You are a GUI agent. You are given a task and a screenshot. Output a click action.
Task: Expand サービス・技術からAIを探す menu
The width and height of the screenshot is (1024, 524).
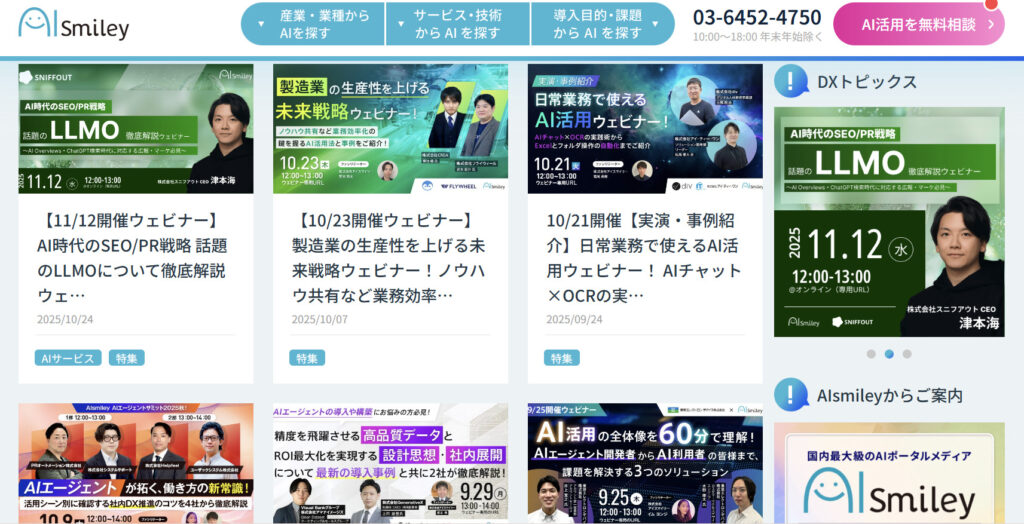(x=457, y=24)
